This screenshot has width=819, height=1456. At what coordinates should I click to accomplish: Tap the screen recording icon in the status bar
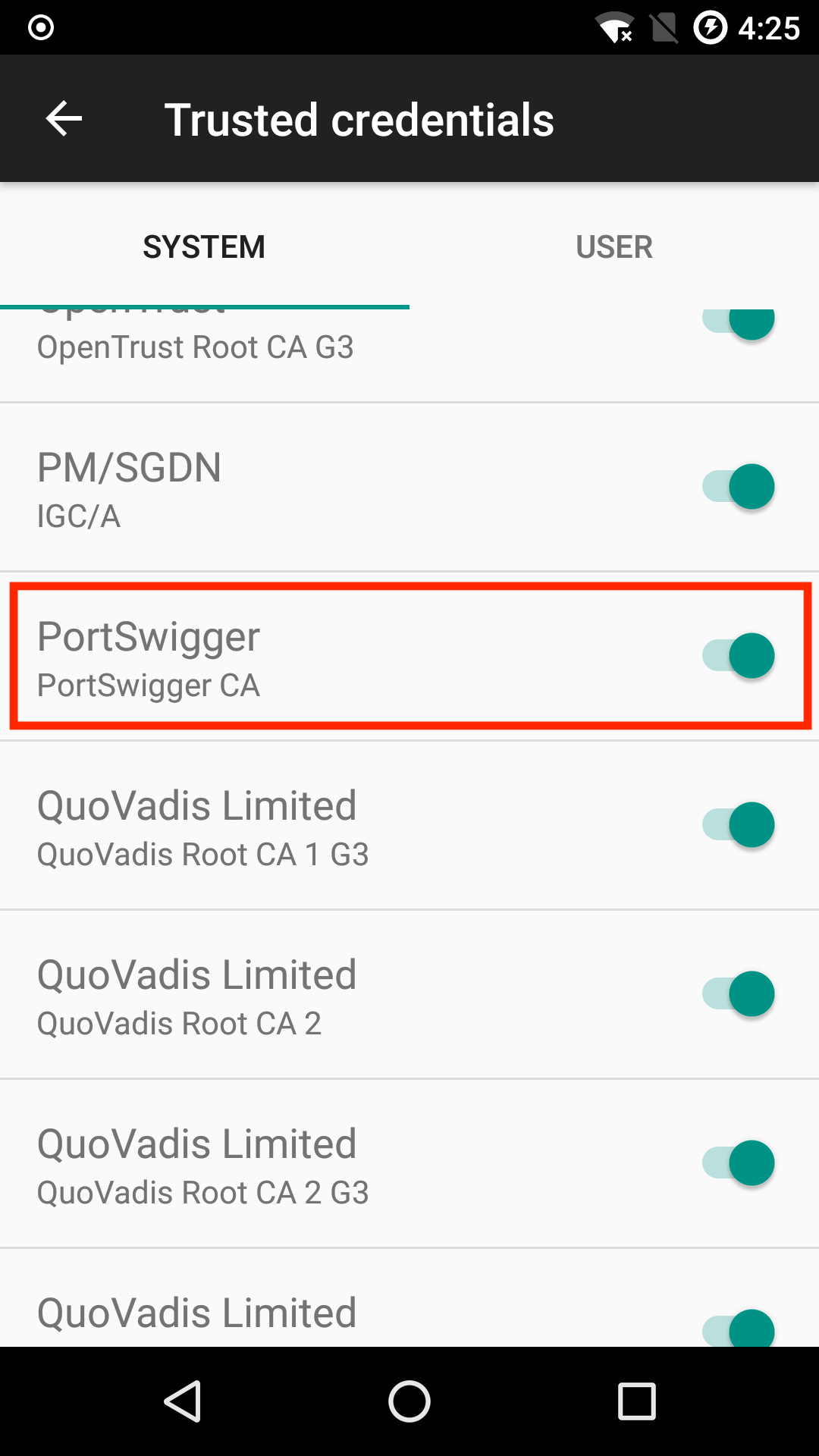[x=41, y=27]
